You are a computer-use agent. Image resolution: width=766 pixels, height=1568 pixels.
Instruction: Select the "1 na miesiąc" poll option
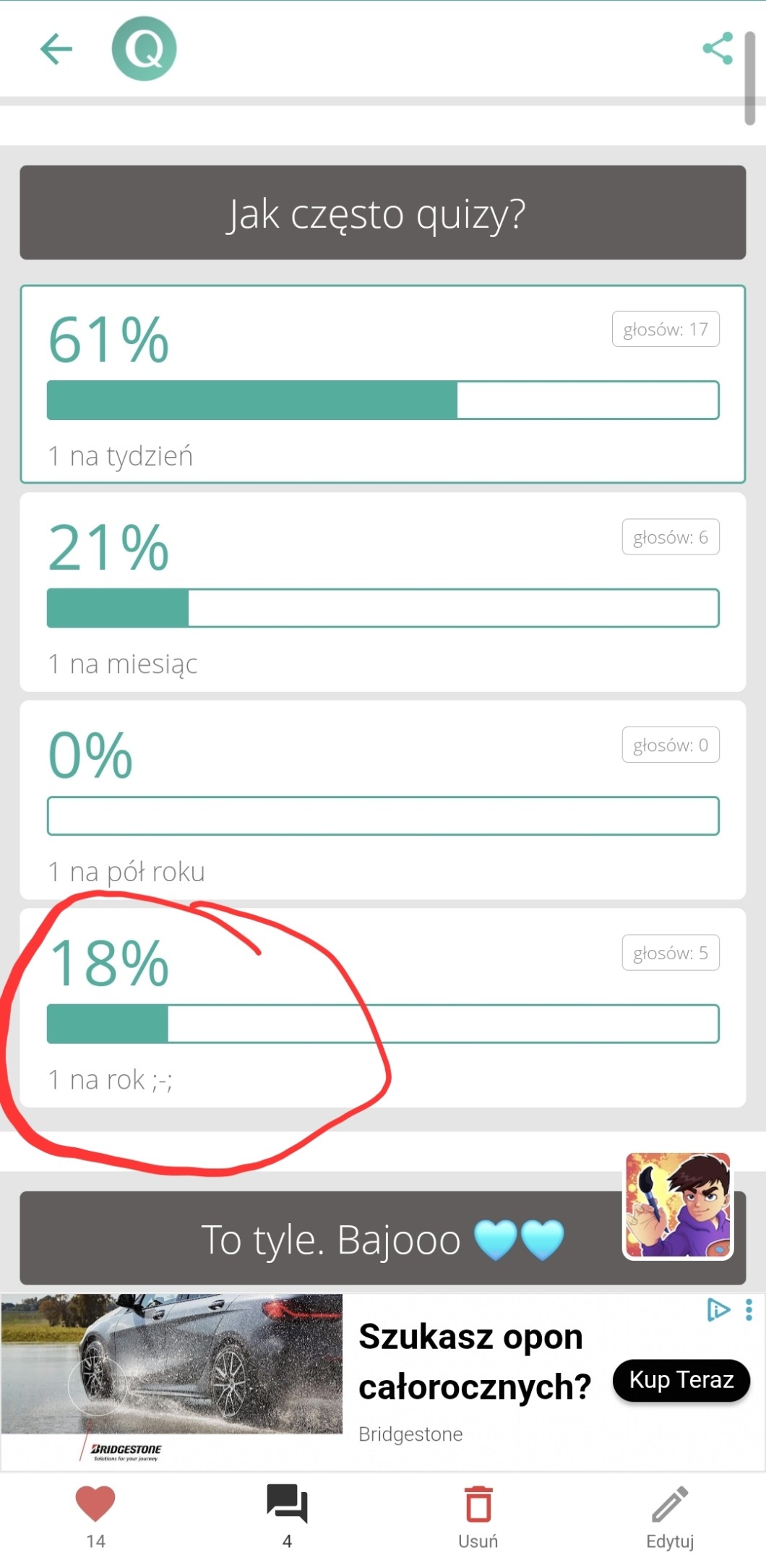(383, 592)
